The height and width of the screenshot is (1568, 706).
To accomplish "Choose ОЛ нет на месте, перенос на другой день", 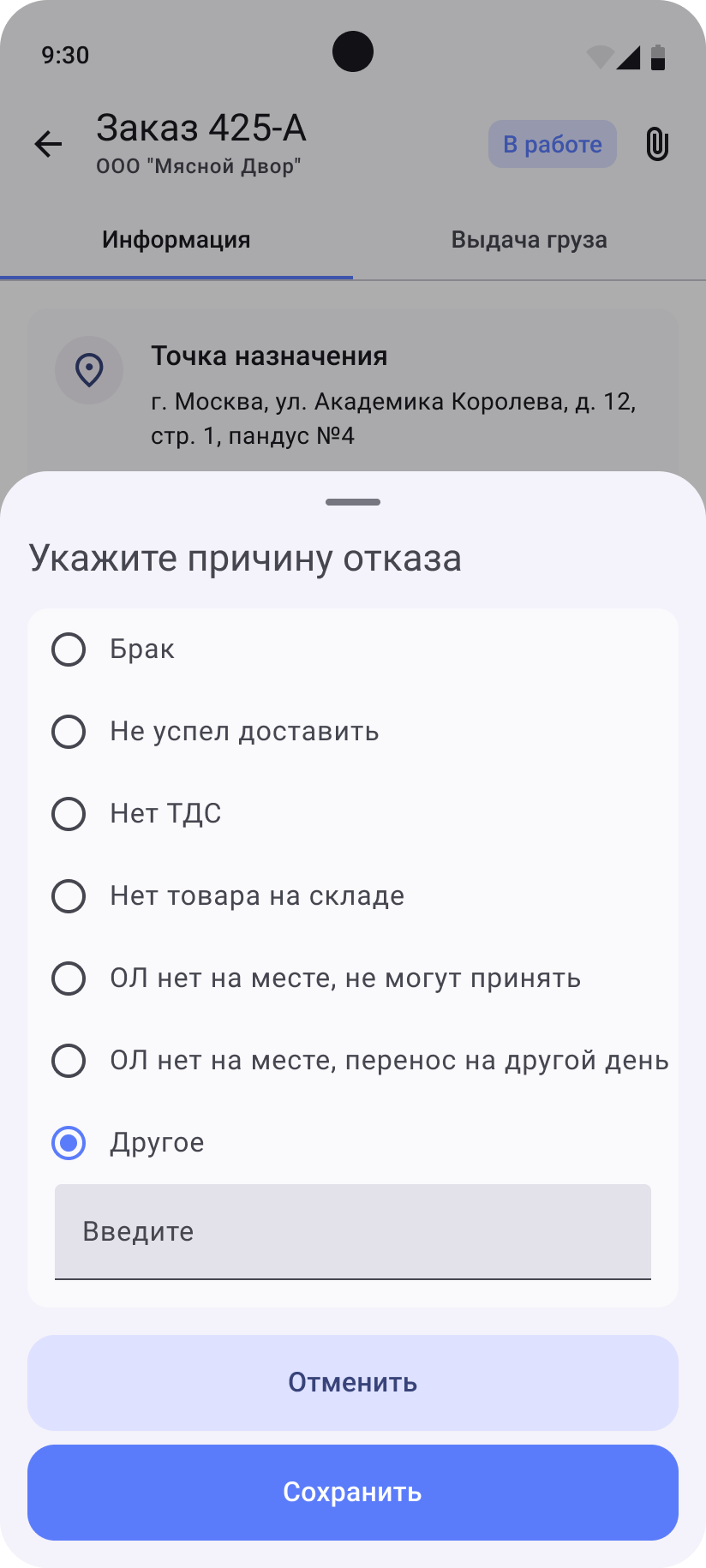I will 69,1061.
